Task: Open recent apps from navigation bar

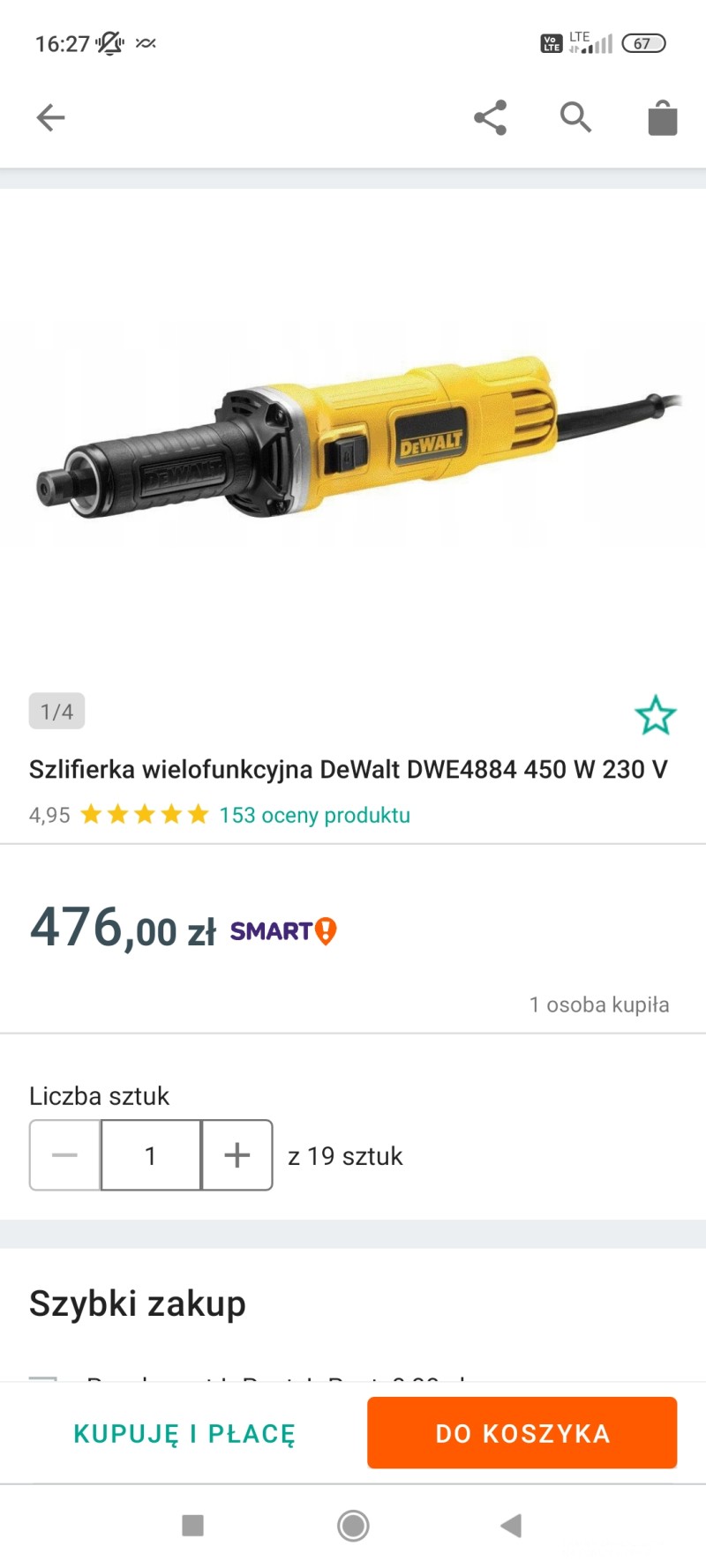Action: (192, 1526)
